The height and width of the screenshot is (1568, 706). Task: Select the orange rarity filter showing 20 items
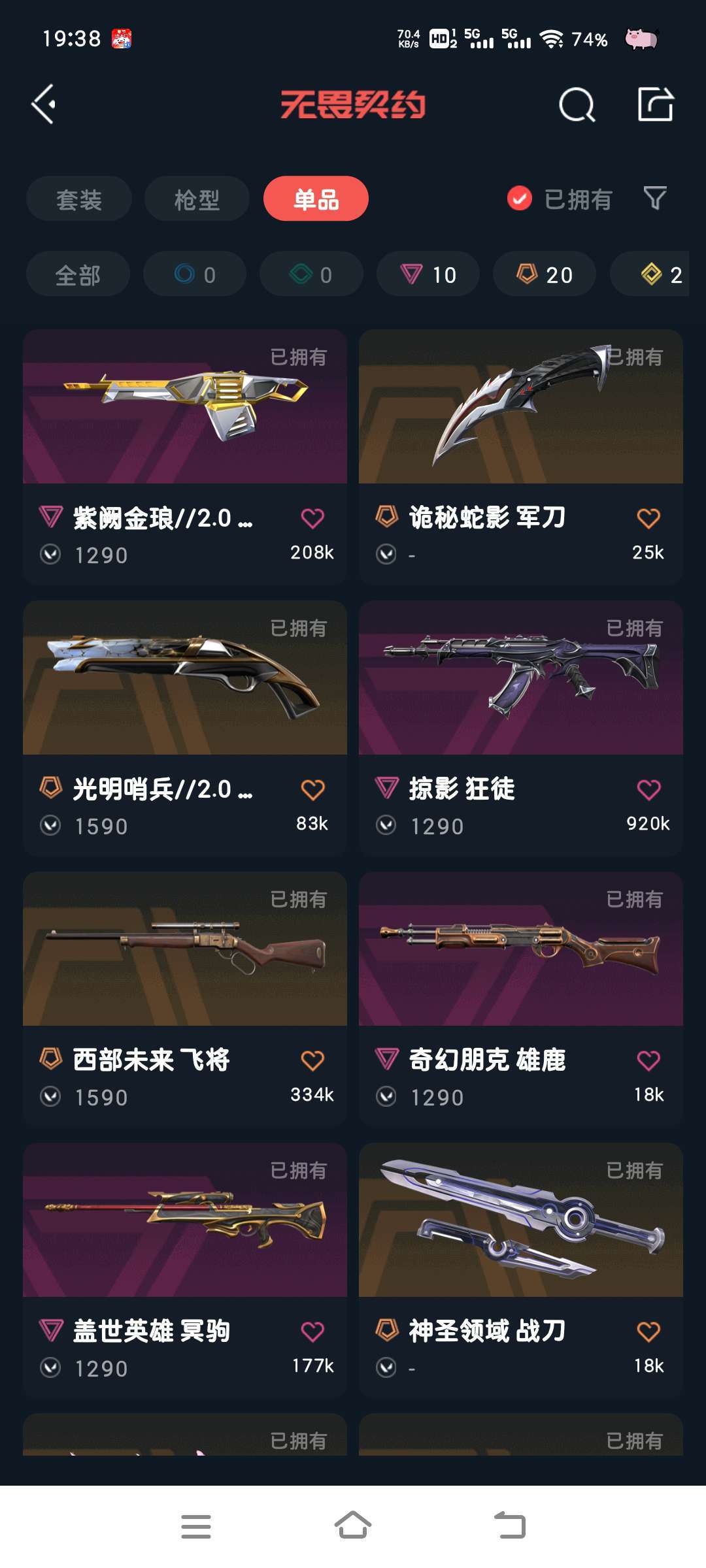[544, 274]
